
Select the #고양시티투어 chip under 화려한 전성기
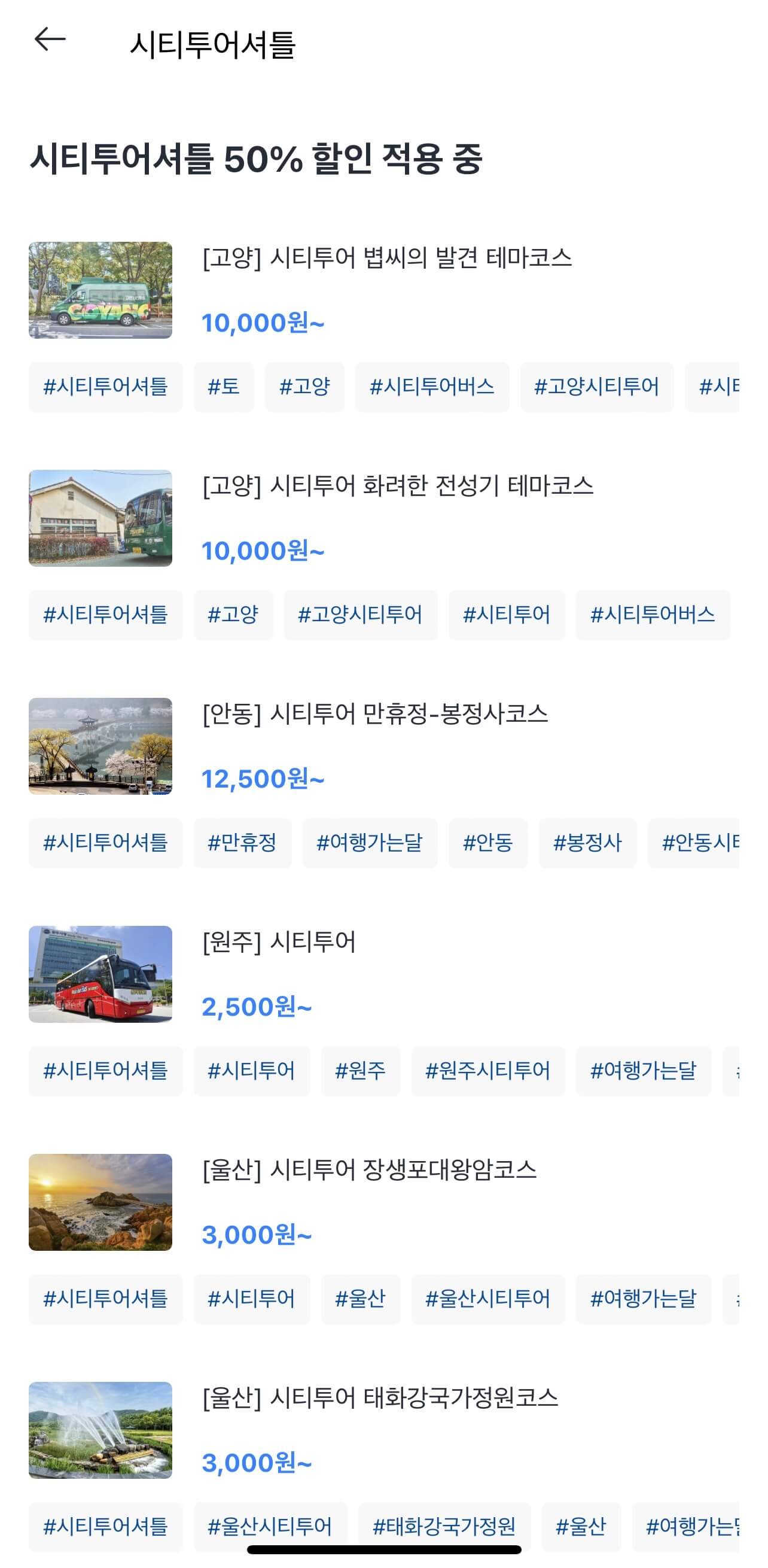tap(361, 615)
